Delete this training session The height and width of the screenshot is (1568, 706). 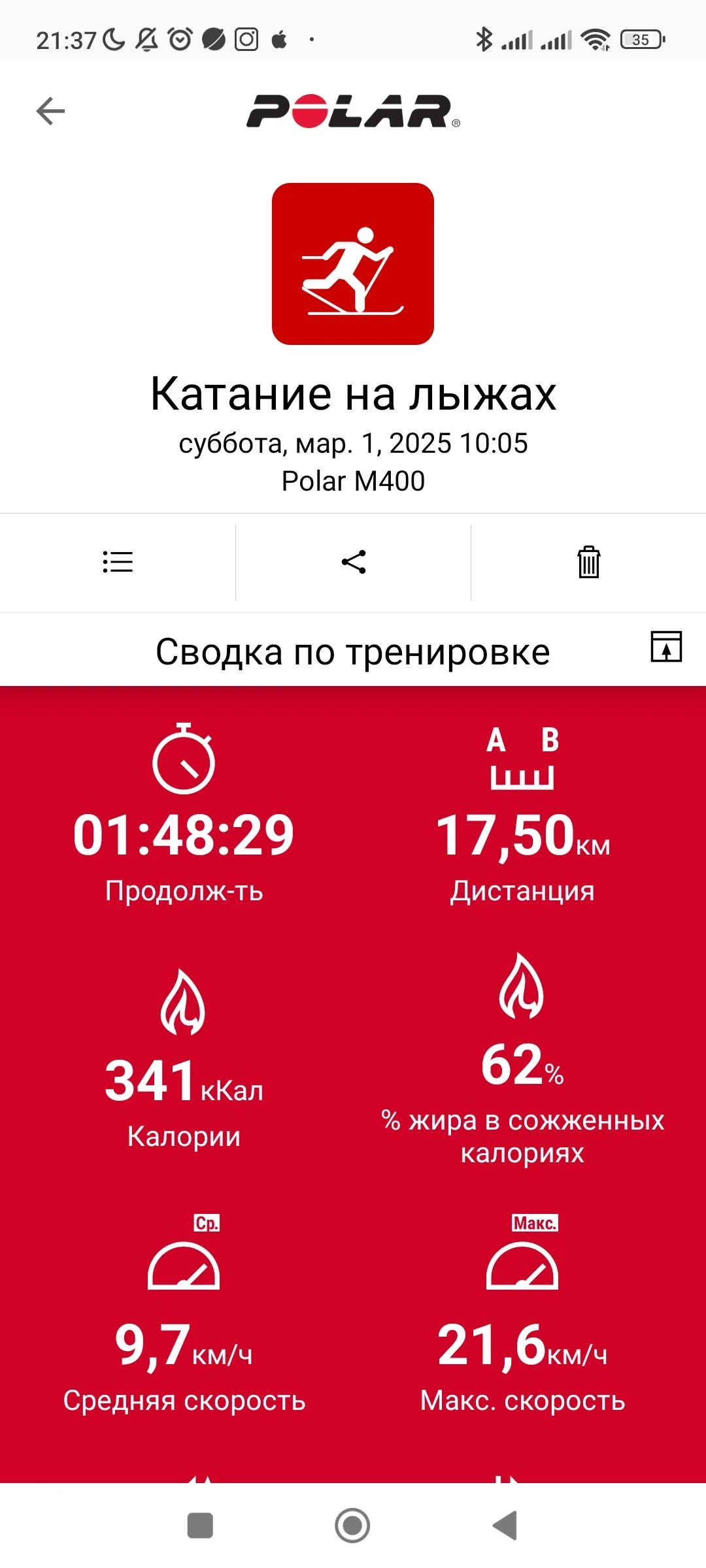(x=588, y=562)
